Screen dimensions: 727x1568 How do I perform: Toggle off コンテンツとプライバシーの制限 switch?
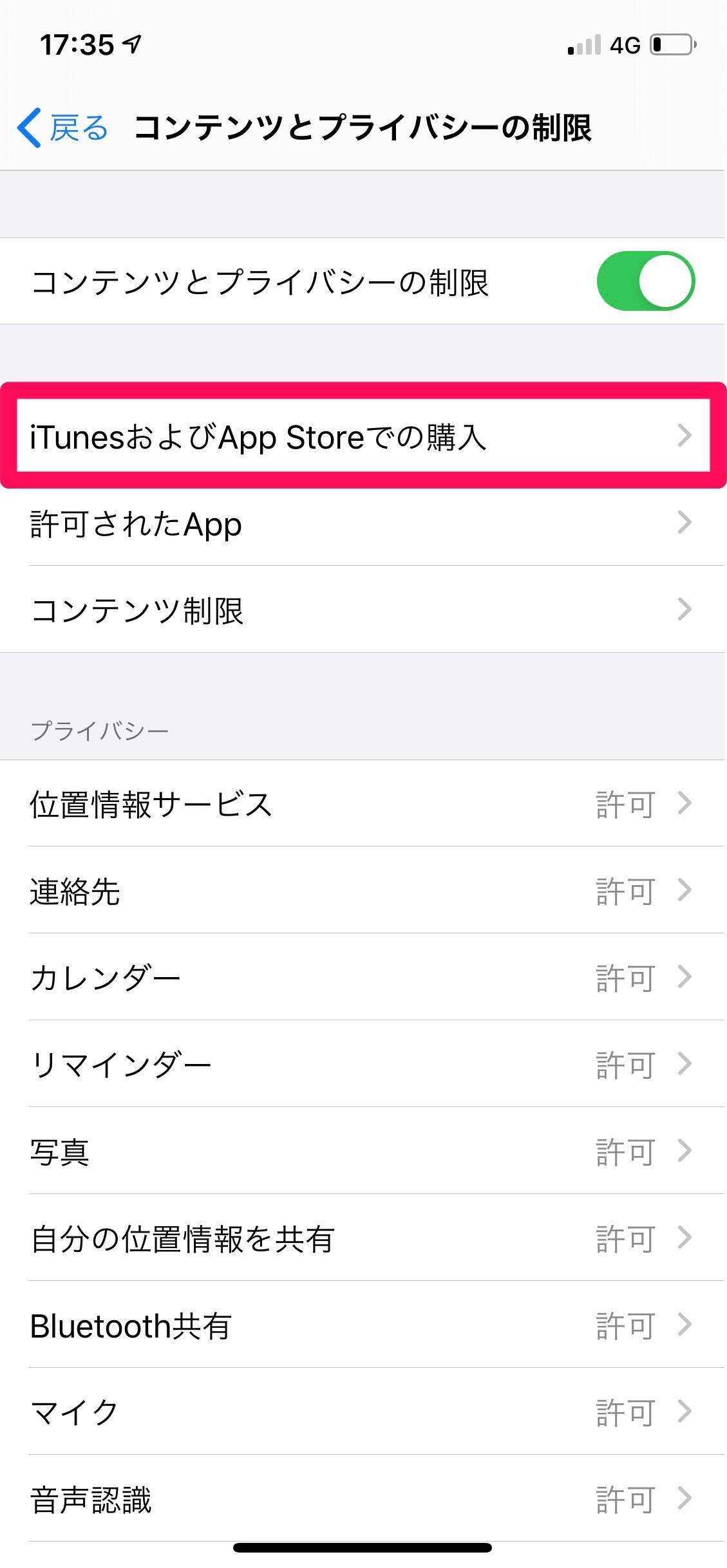645,281
